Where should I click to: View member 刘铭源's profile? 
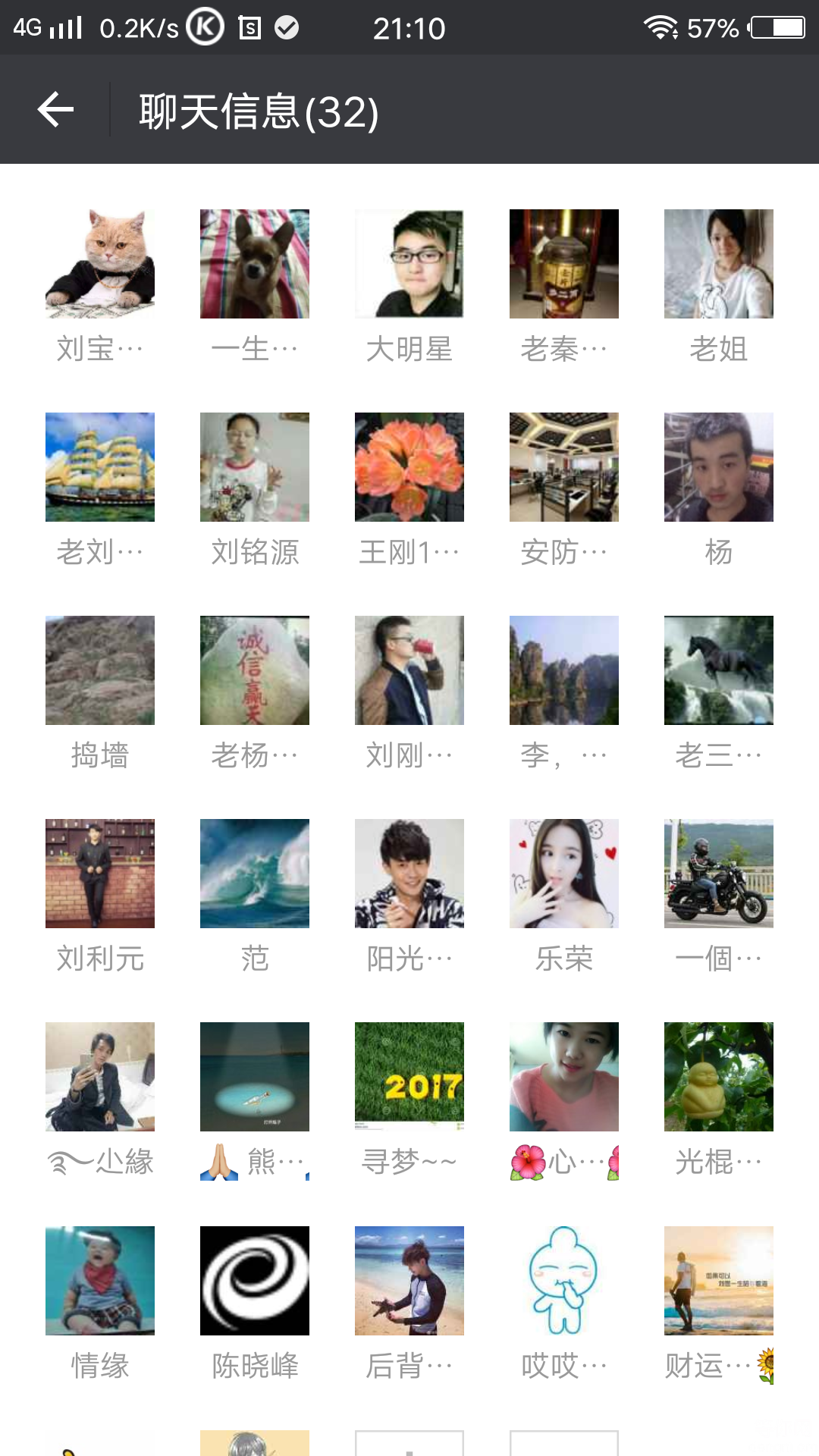(x=255, y=467)
